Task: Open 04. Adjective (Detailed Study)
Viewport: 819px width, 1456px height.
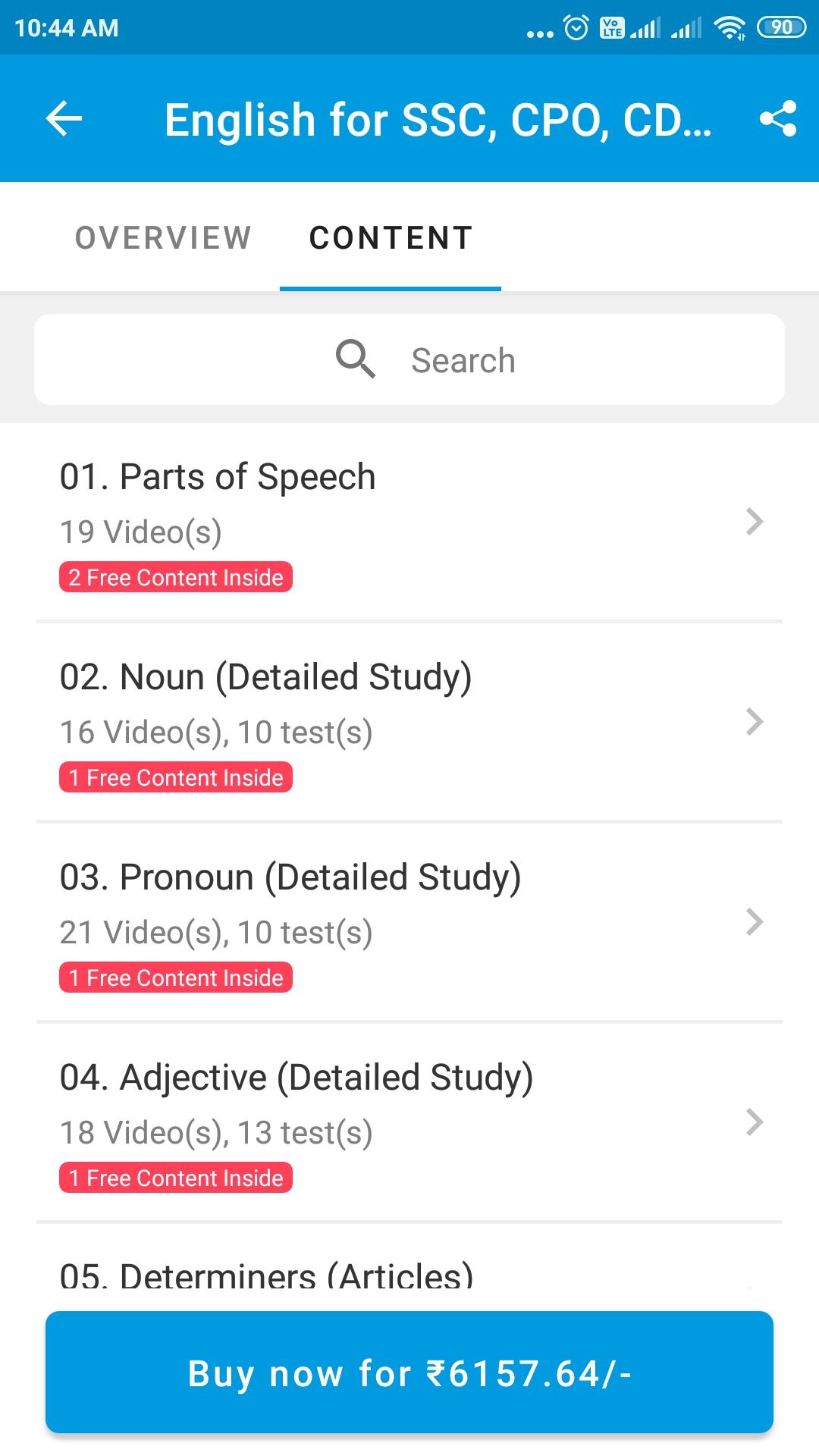Action: point(409,1123)
